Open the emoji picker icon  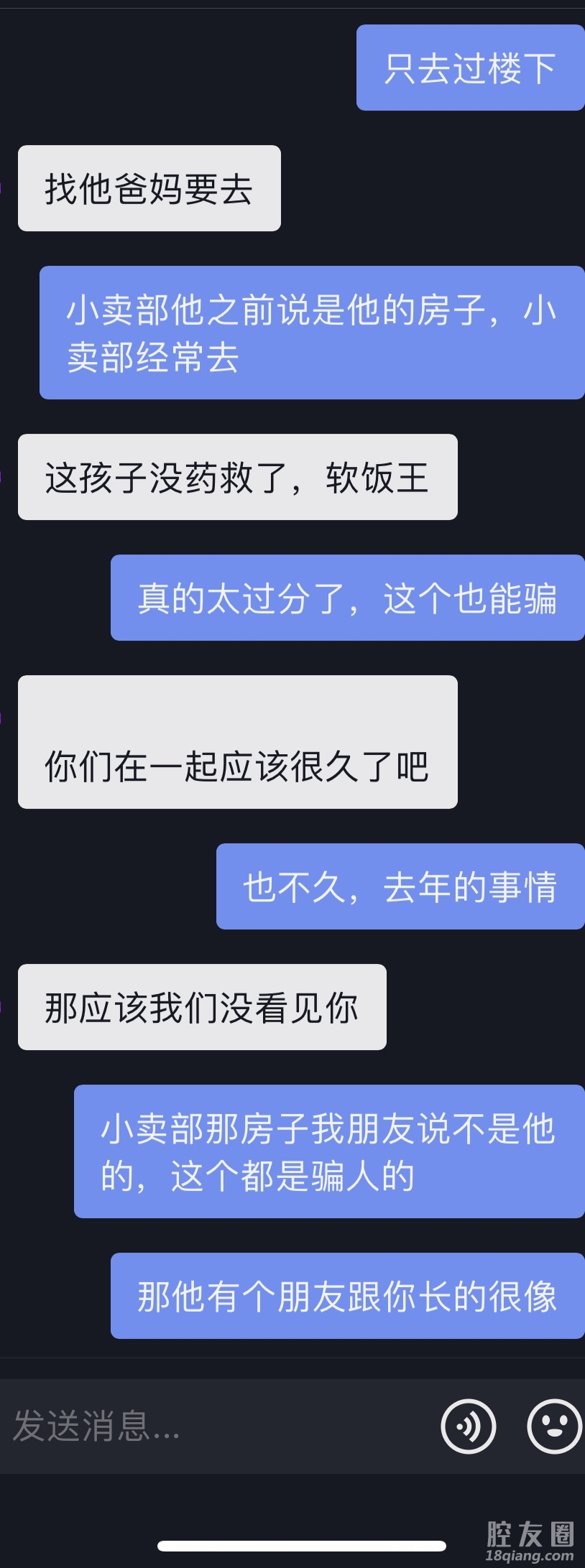[x=554, y=1426]
